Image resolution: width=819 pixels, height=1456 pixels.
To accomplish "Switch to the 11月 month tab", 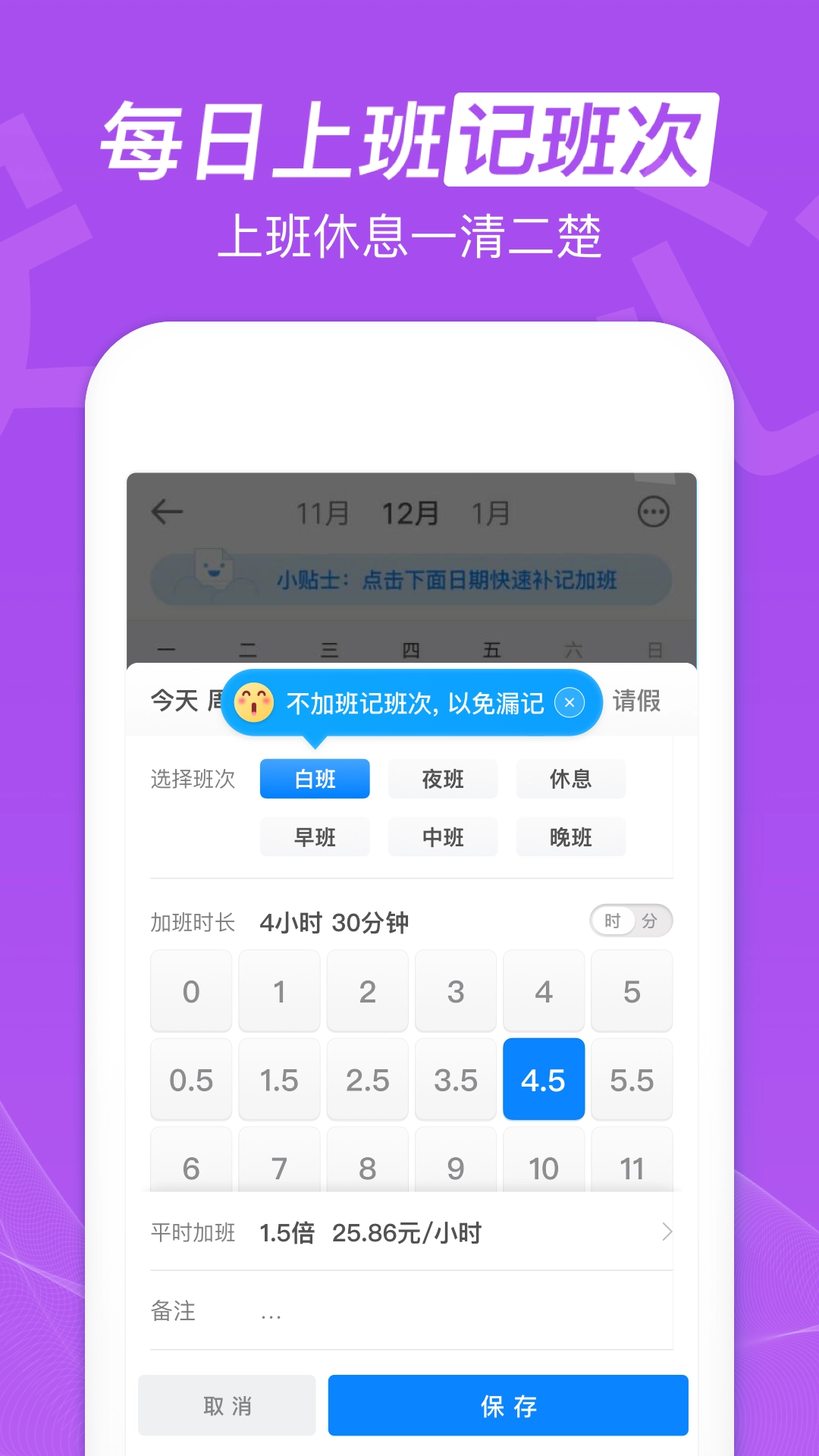I will click(322, 512).
